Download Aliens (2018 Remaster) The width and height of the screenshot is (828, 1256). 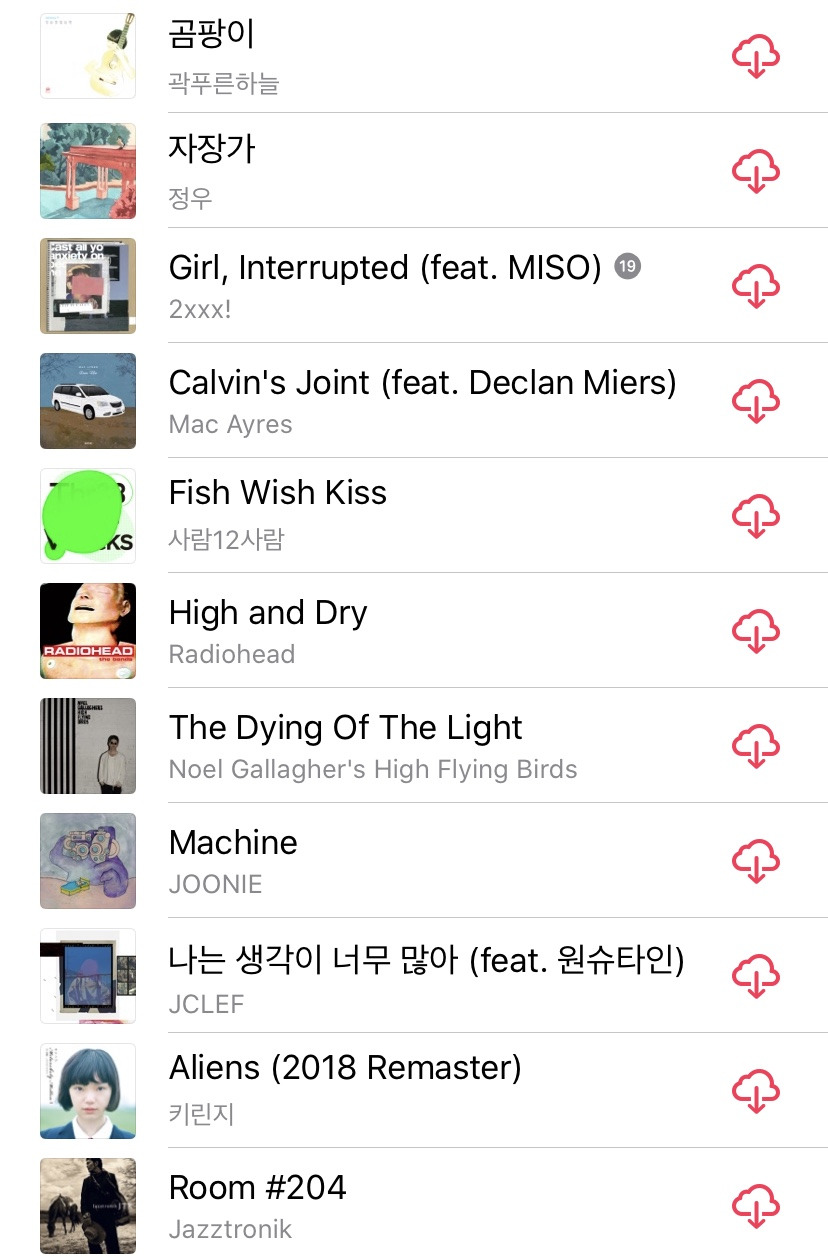coord(756,1091)
